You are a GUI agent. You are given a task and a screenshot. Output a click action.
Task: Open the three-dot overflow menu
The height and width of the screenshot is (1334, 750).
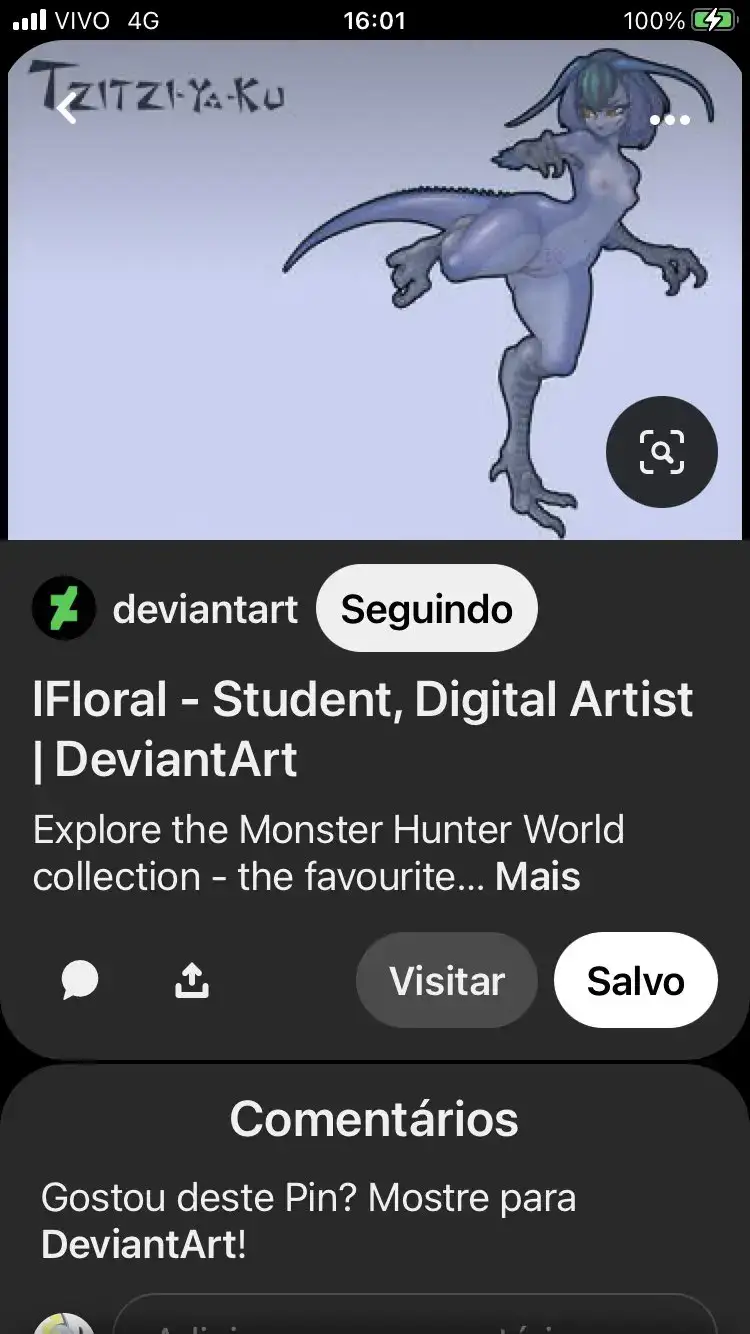[x=669, y=120]
